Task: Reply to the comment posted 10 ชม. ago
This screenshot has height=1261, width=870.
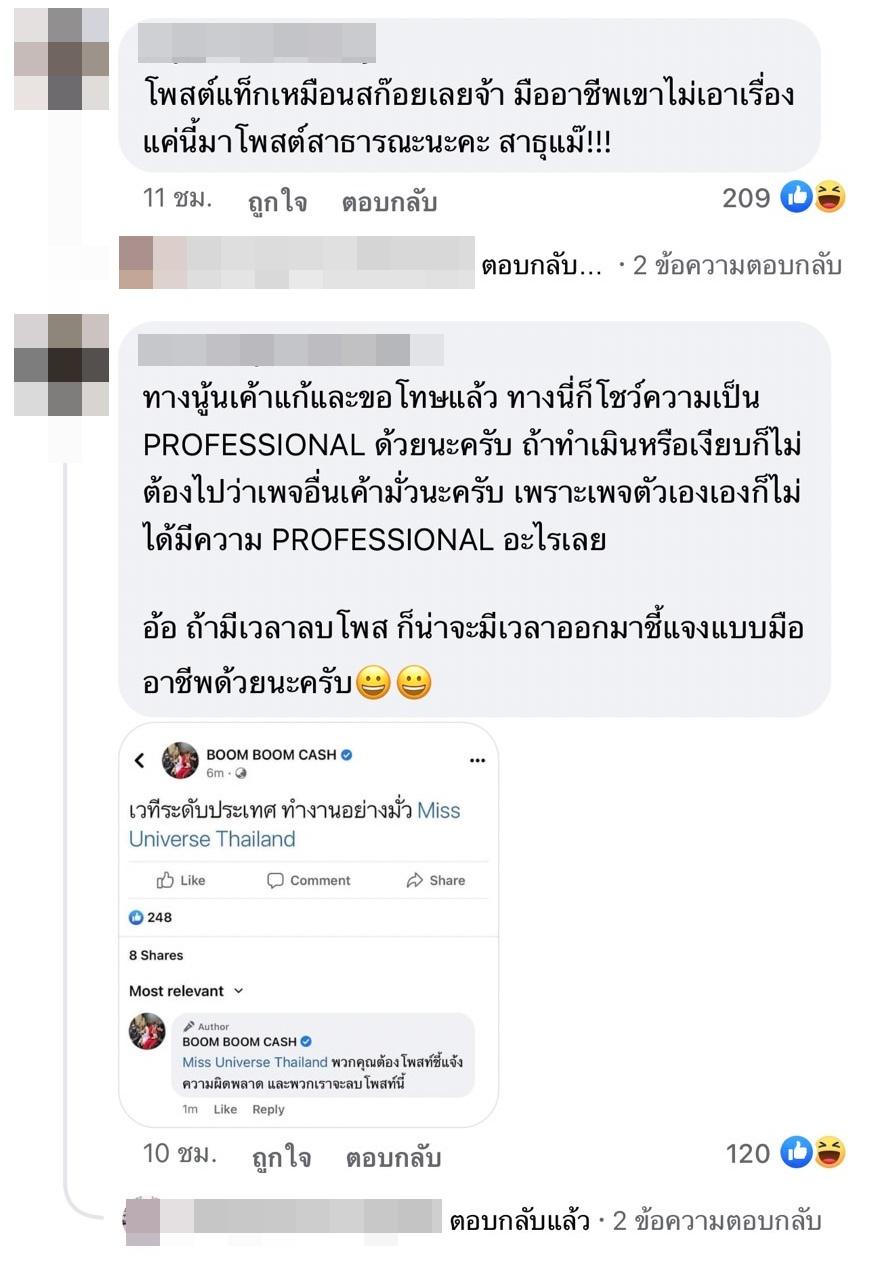Action: [x=393, y=1158]
